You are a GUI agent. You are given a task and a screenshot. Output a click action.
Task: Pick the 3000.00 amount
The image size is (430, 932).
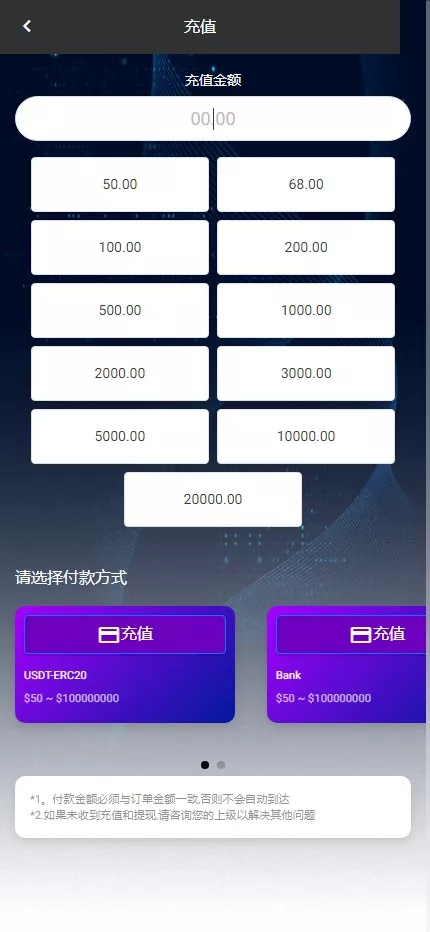(x=306, y=373)
